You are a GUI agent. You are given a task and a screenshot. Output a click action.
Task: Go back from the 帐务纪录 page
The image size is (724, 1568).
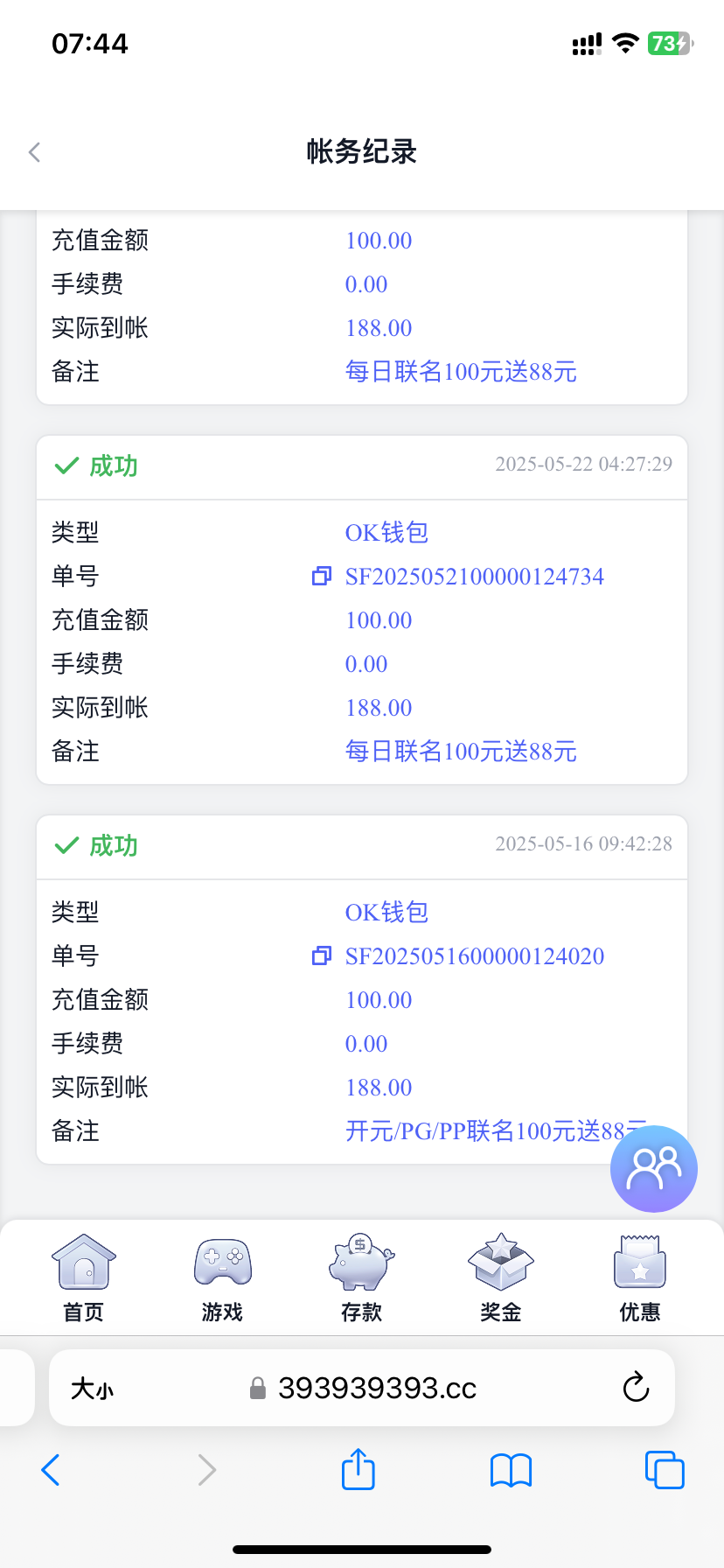pos(35,152)
